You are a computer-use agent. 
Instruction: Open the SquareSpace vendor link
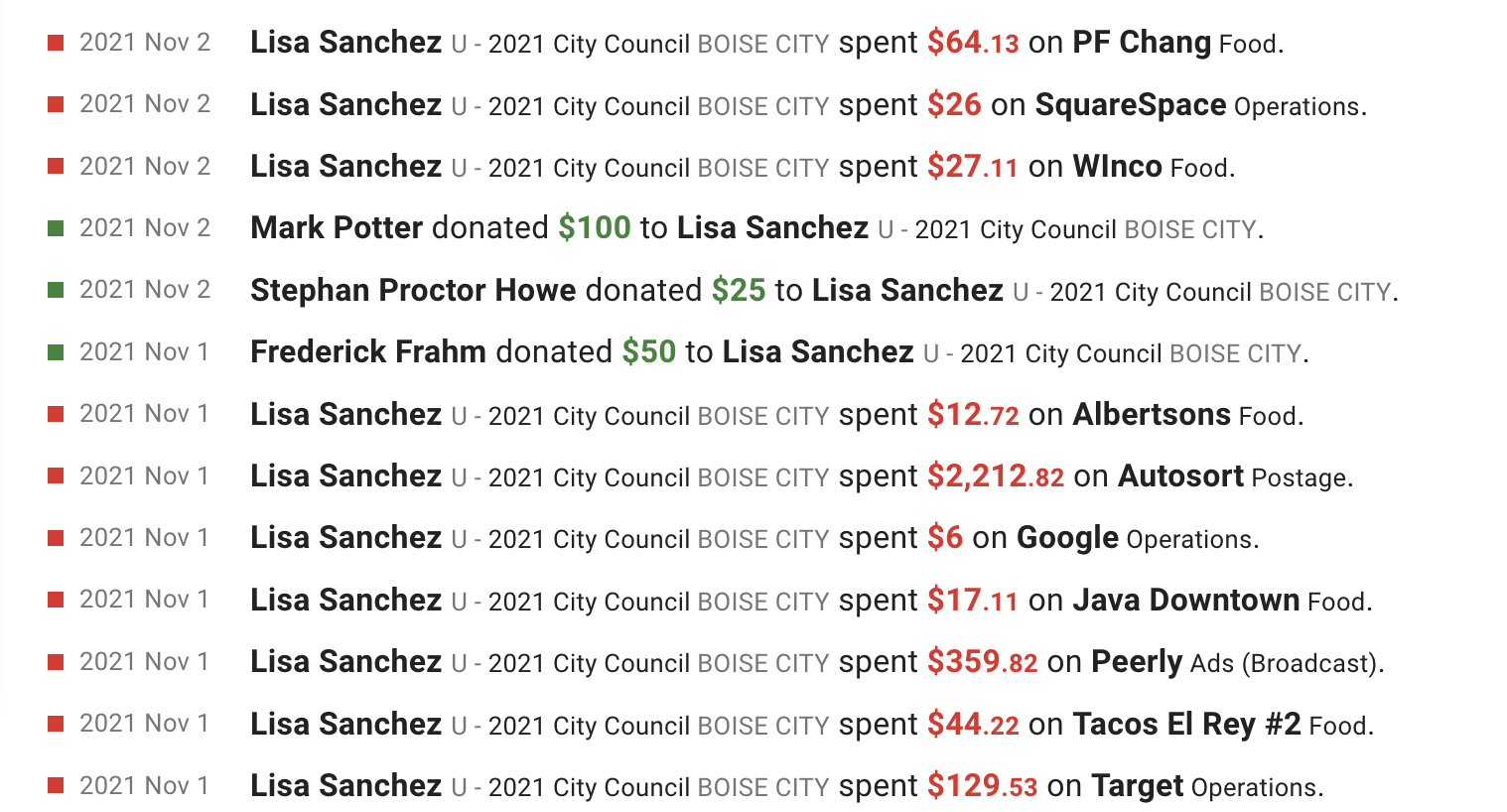coord(1131,104)
